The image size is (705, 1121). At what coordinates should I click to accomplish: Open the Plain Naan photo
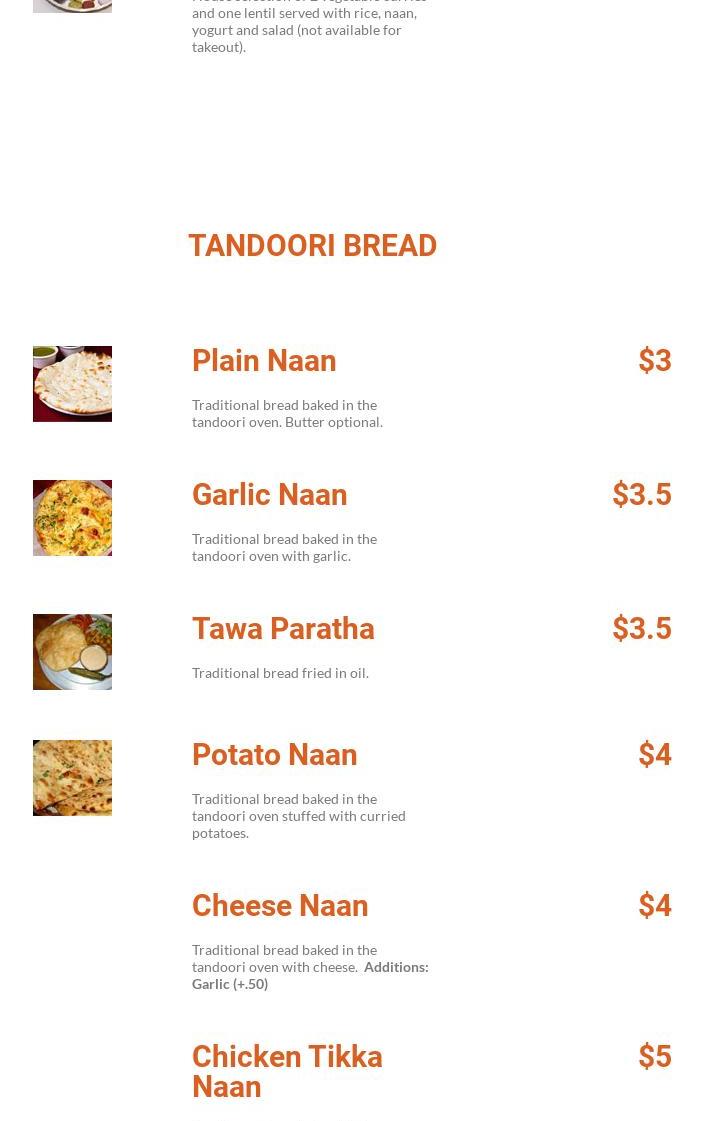[x=72, y=384]
